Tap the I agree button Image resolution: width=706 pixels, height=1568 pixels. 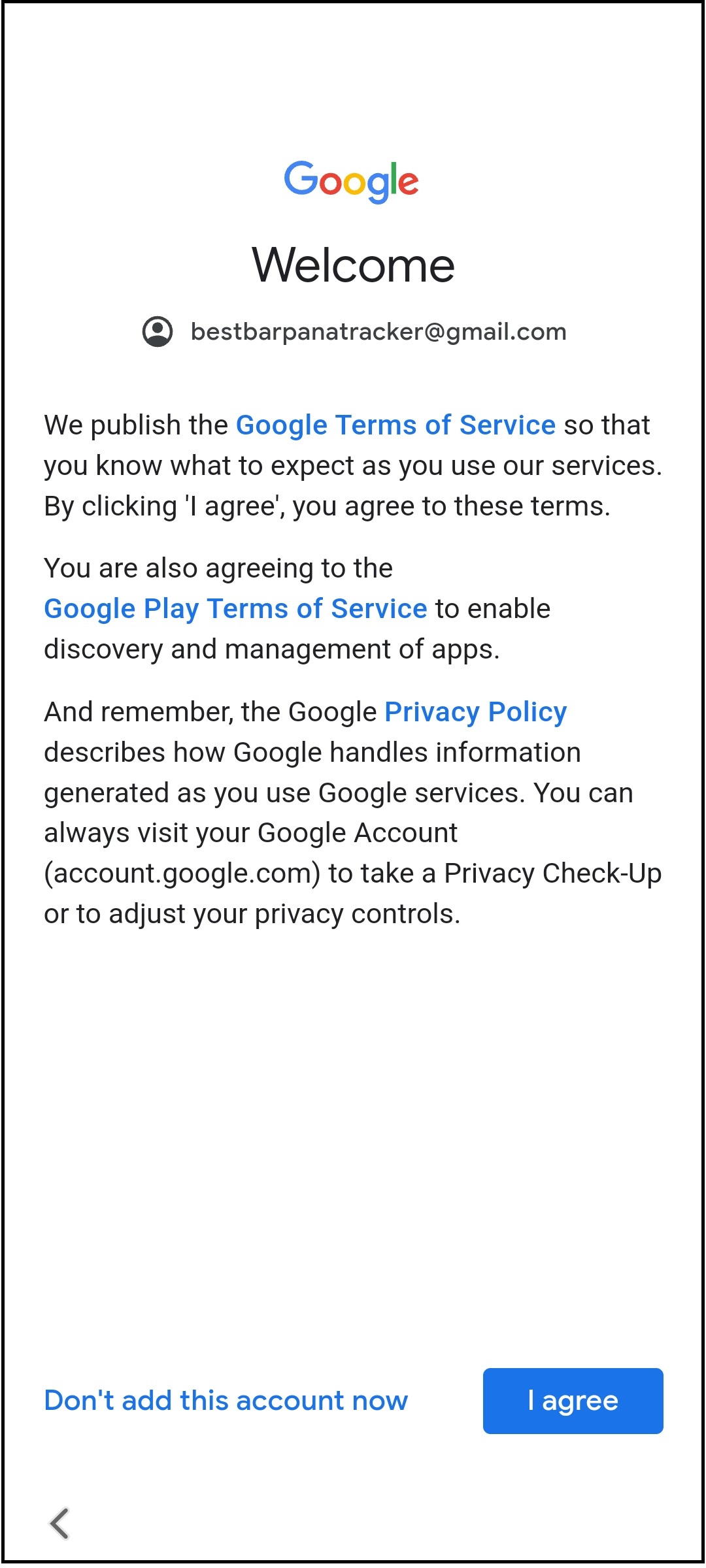[573, 1401]
